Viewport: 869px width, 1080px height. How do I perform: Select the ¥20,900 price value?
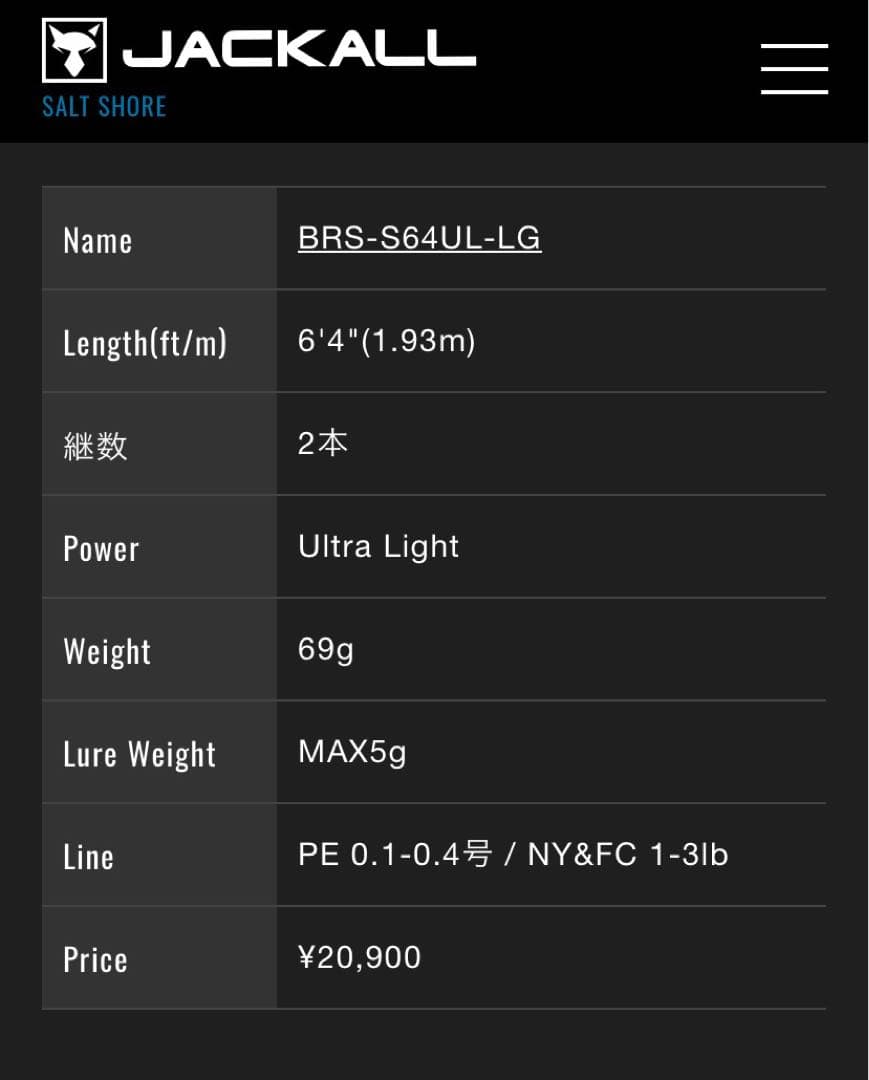point(358,957)
